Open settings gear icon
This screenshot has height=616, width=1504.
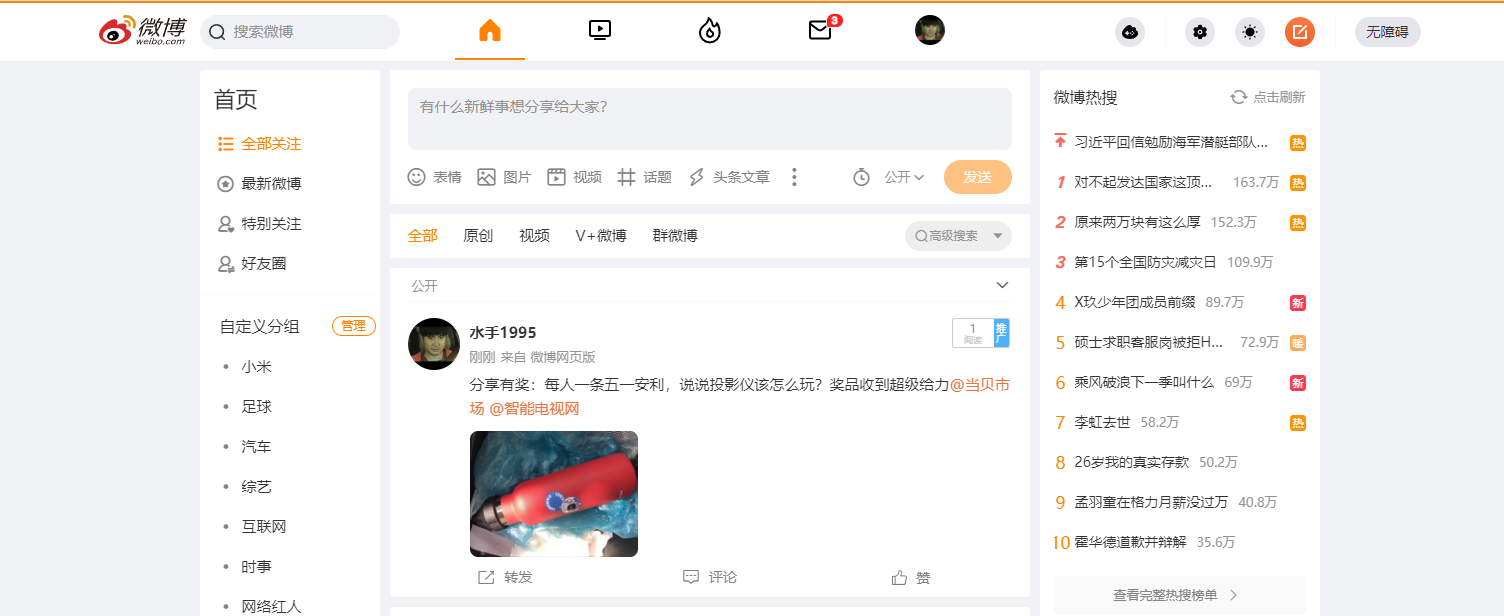(x=1200, y=32)
